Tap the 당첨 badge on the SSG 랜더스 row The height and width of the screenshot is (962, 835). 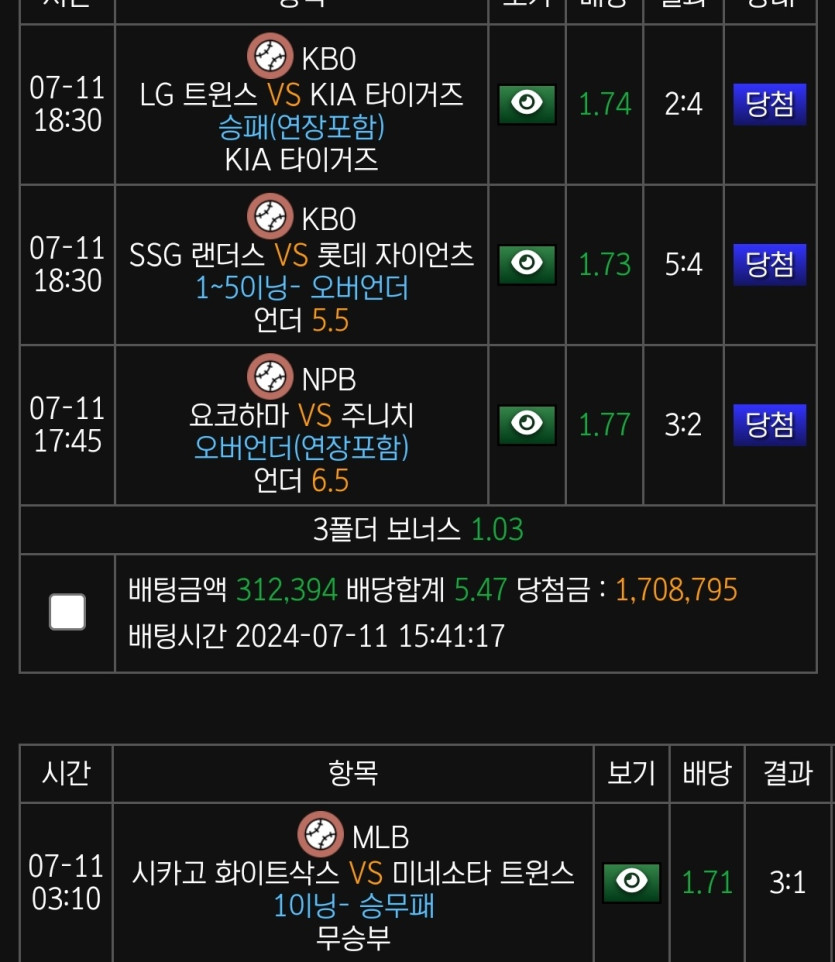tap(769, 264)
